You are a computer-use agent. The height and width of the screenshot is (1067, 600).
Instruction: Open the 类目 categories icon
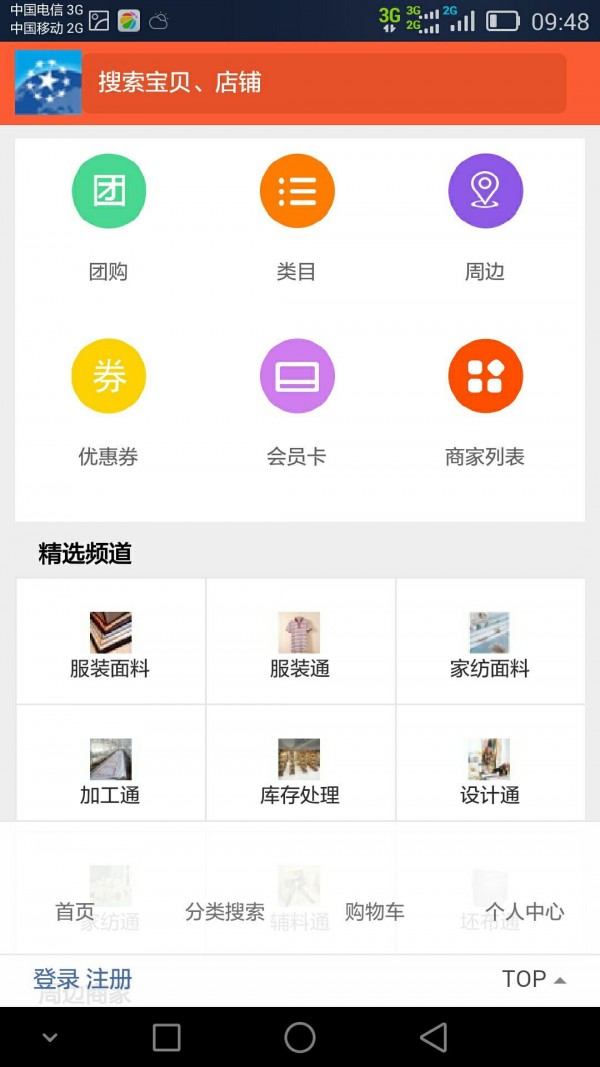(x=297, y=191)
